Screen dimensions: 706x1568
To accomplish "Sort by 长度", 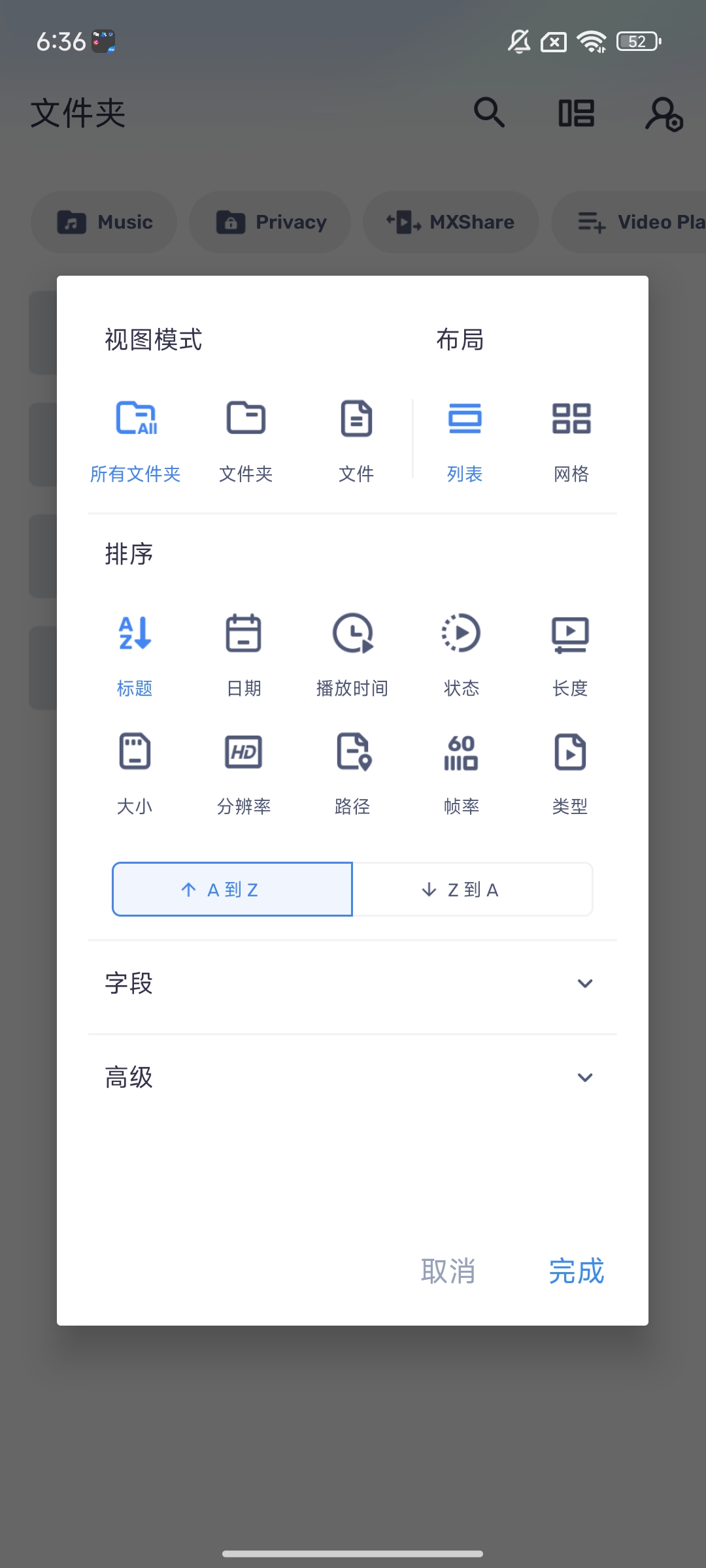I will click(570, 654).
